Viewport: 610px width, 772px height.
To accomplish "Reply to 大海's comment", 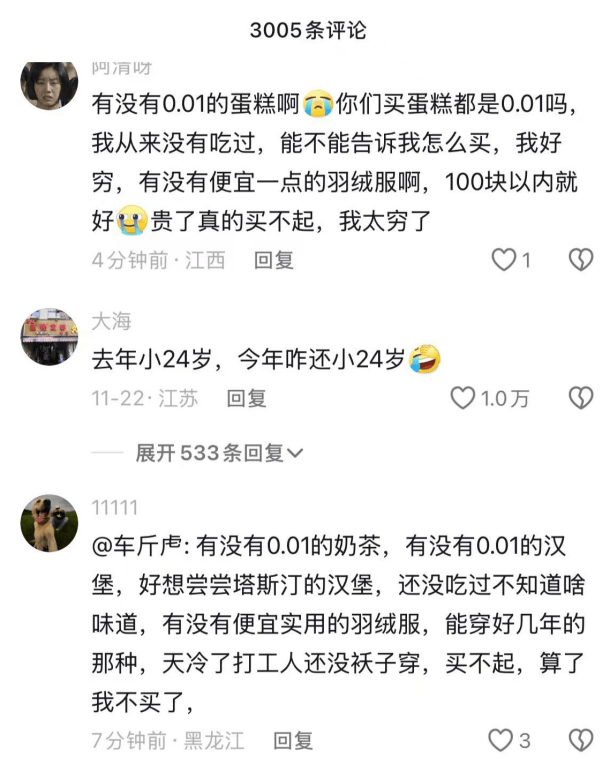I will 246,398.
